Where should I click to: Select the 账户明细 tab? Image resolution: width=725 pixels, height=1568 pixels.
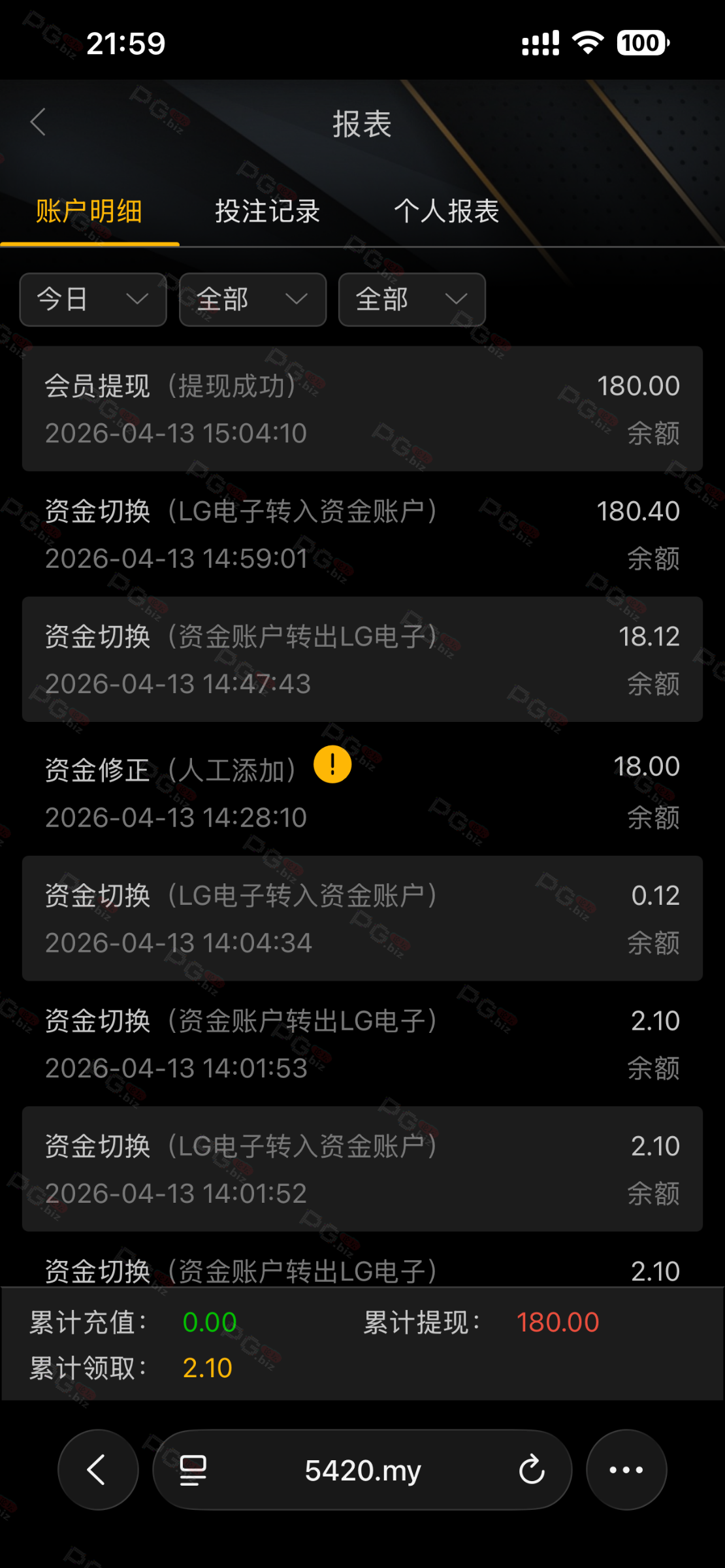point(89,211)
